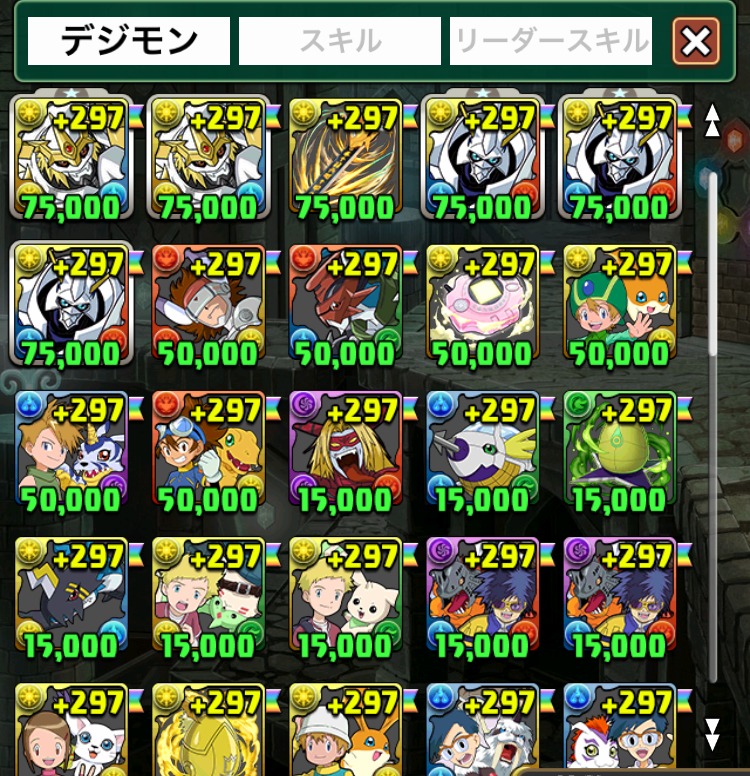
Task: Select the golden lightning sword card worth 75,000
Action: (346, 160)
